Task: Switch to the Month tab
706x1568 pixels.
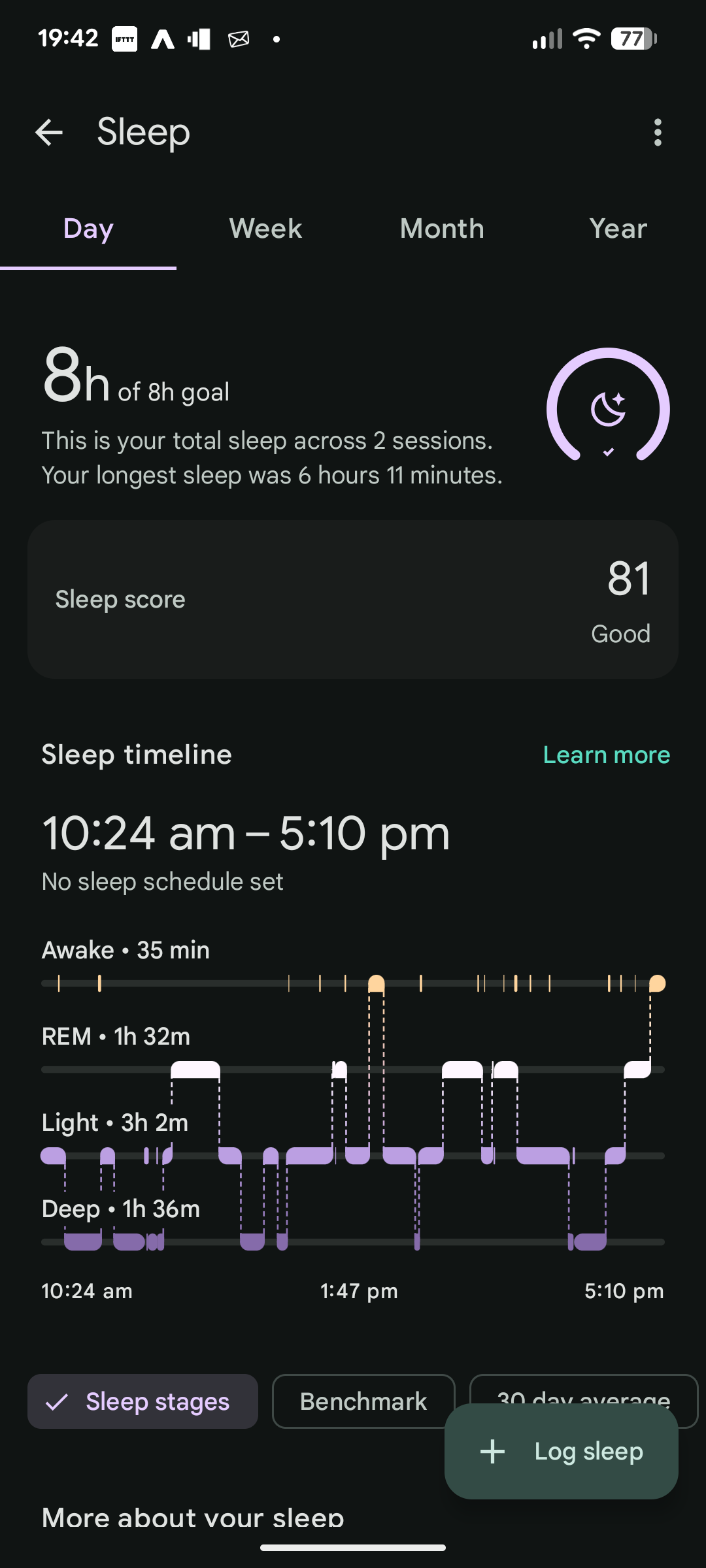Action: 442,229
